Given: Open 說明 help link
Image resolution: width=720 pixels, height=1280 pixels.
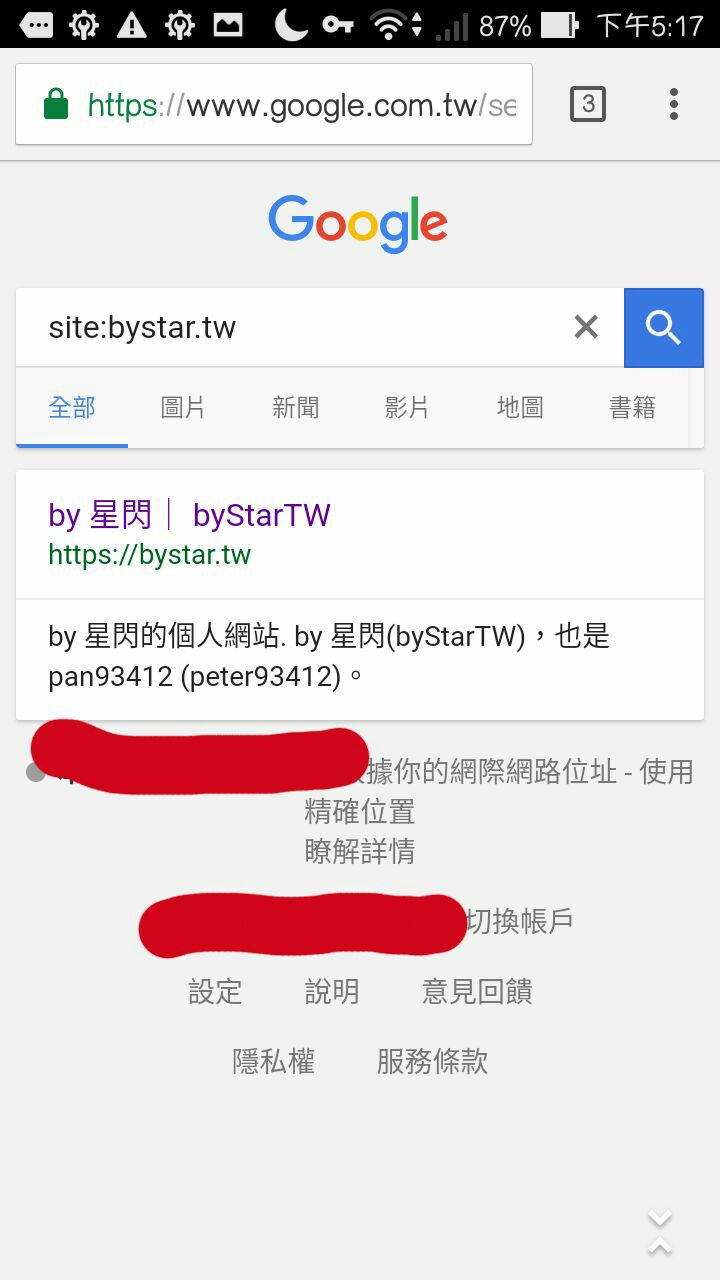Looking at the screenshot, I should coord(332,991).
